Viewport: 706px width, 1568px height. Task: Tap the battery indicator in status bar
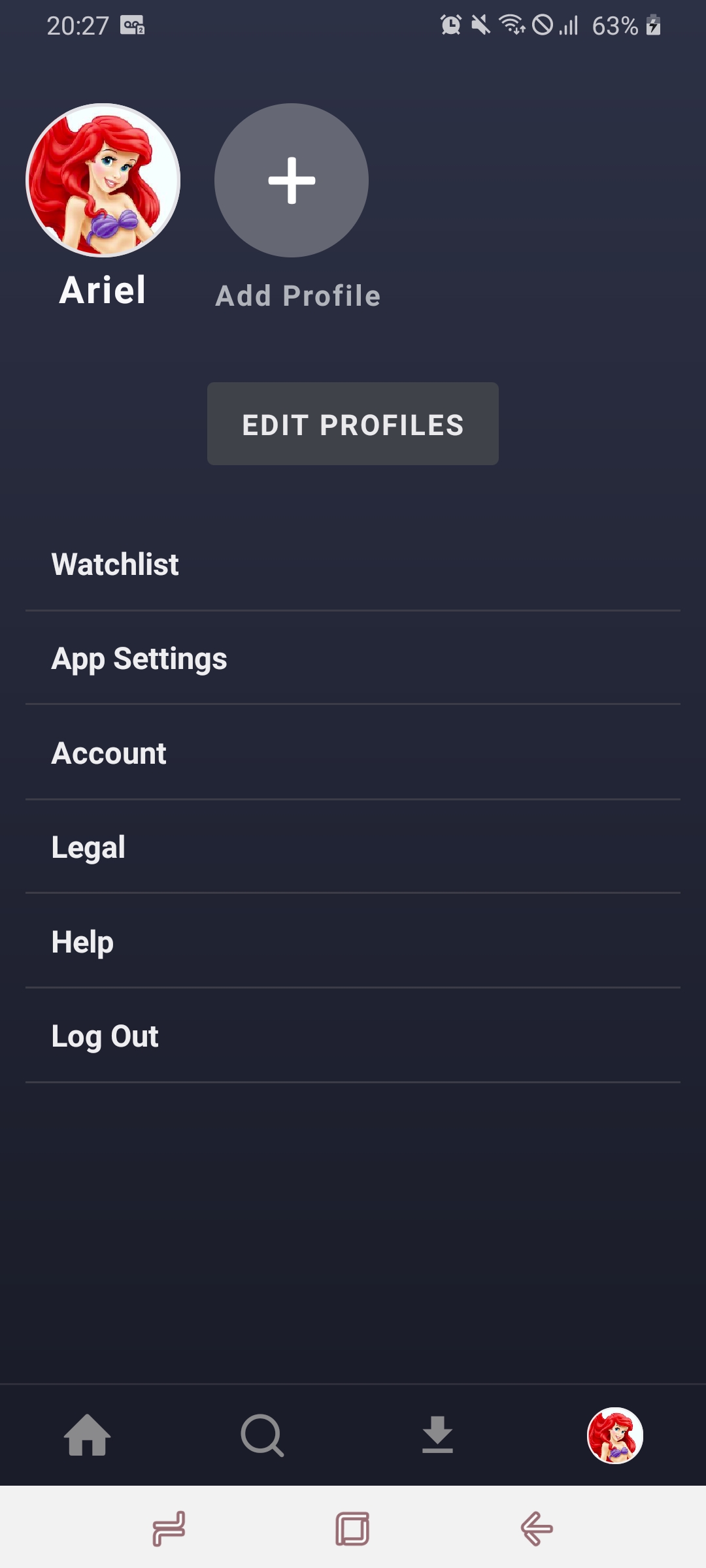[x=652, y=26]
